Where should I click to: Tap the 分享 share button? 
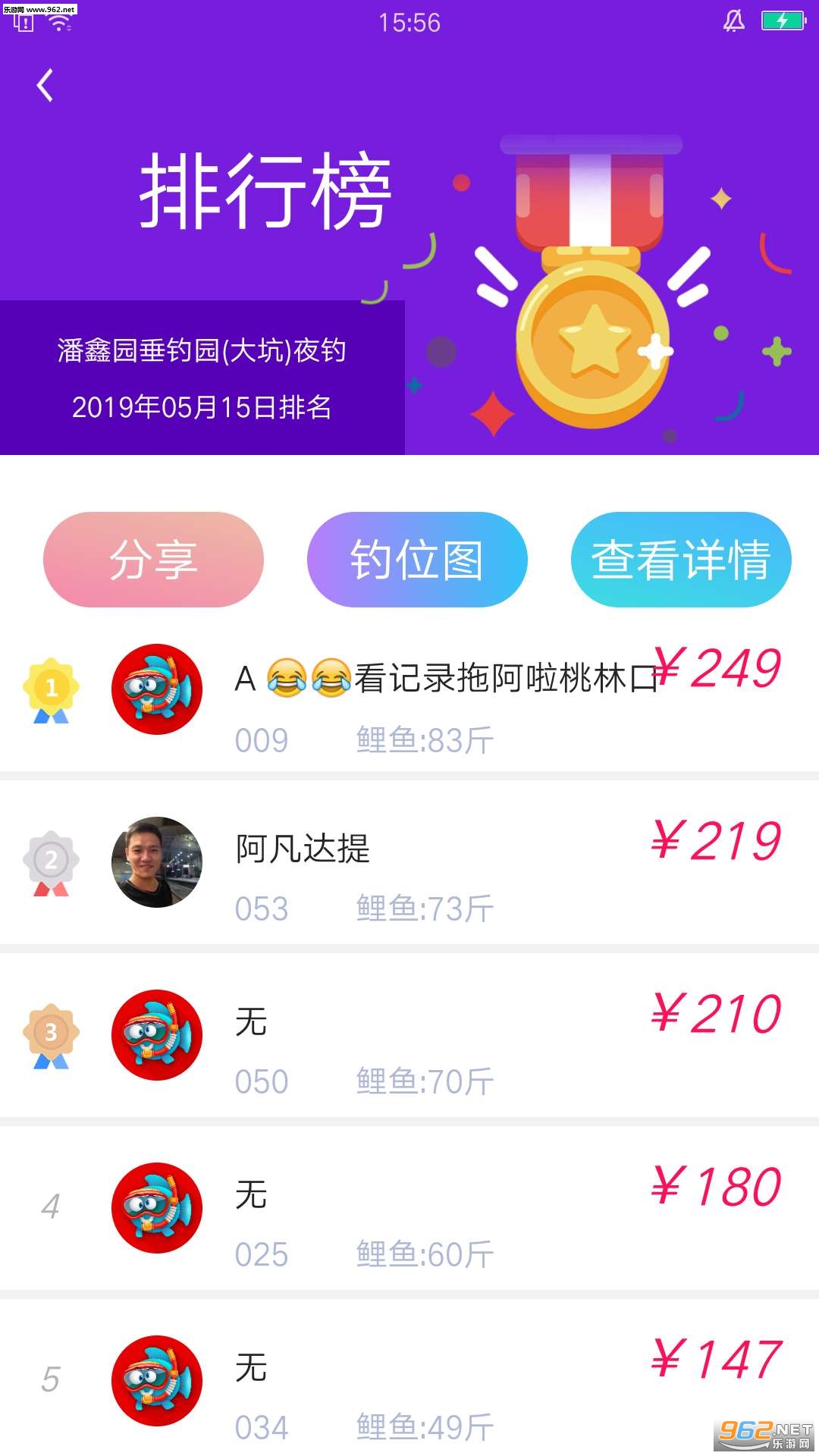(153, 560)
